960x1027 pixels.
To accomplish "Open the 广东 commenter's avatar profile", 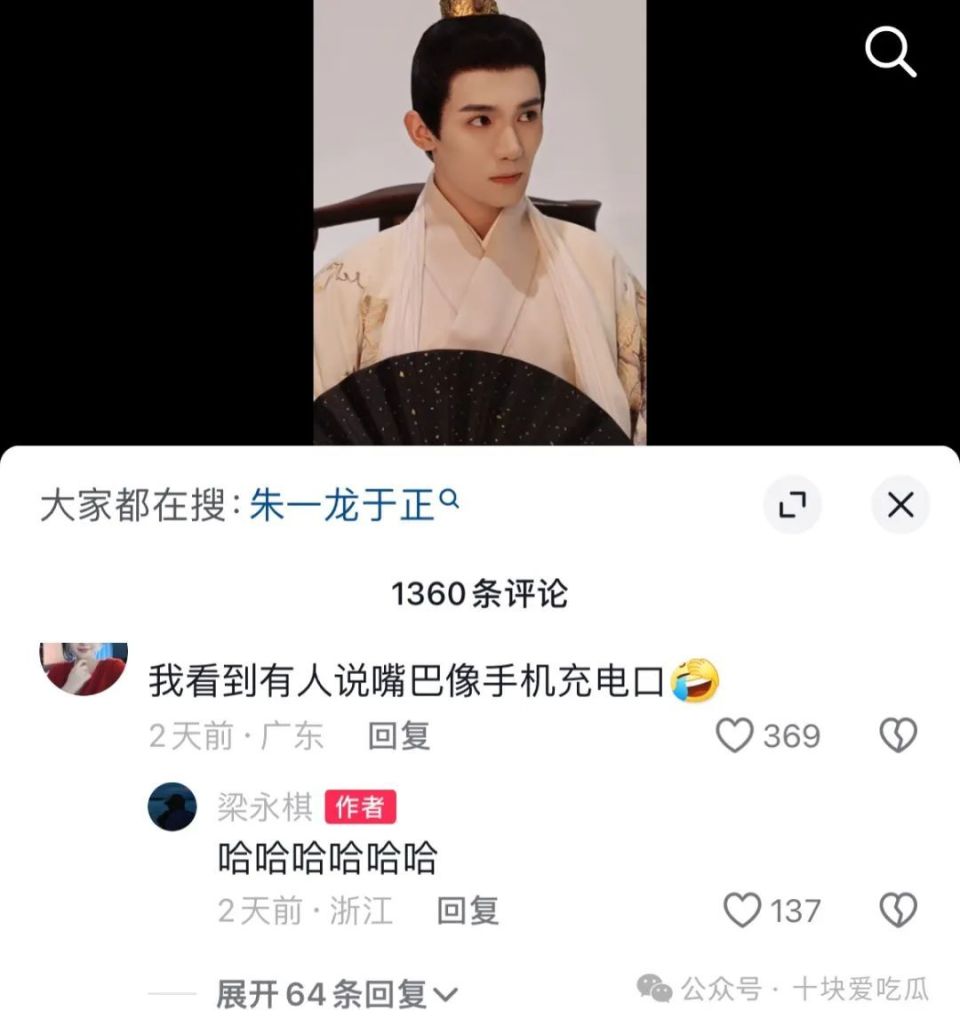I will point(83,668).
